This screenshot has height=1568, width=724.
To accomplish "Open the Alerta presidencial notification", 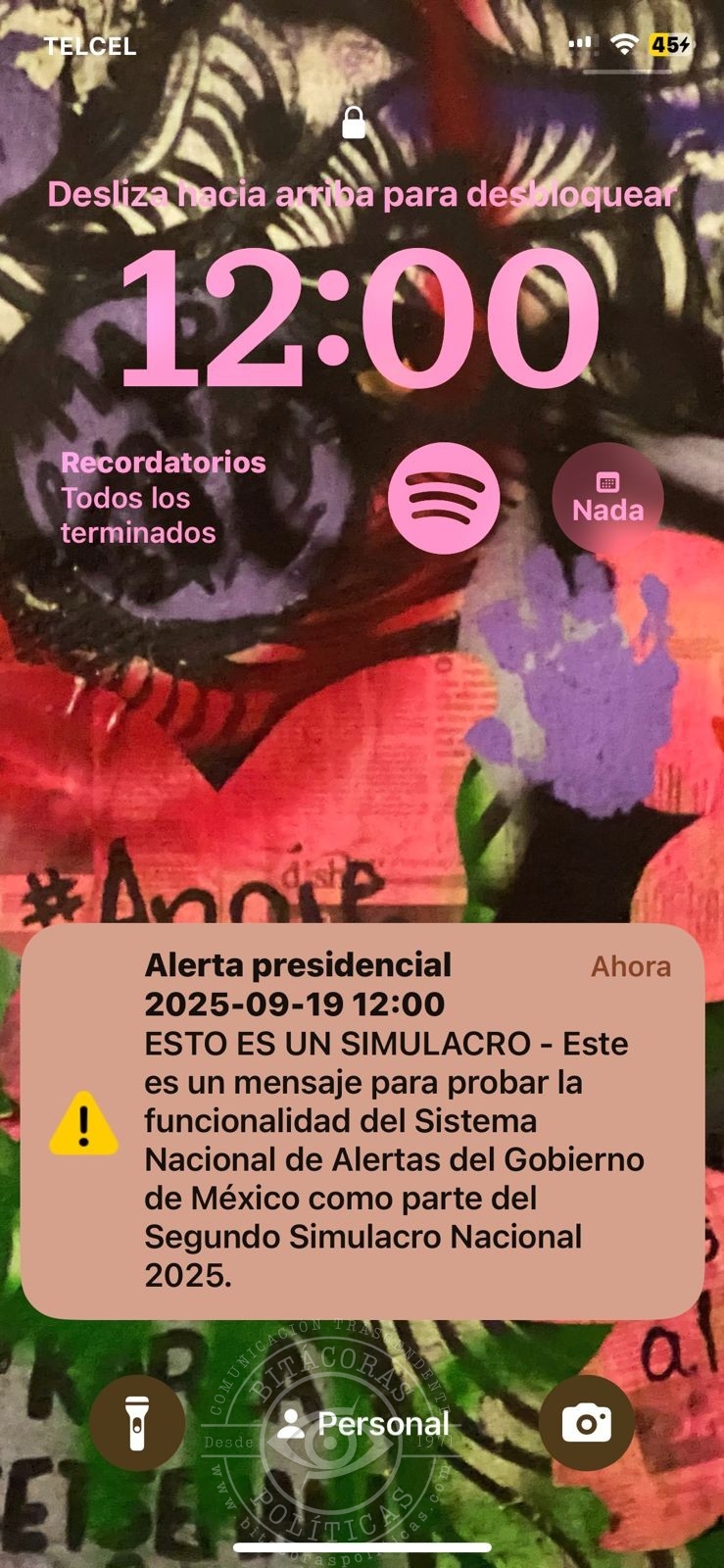I will pyautogui.click(x=362, y=1120).
